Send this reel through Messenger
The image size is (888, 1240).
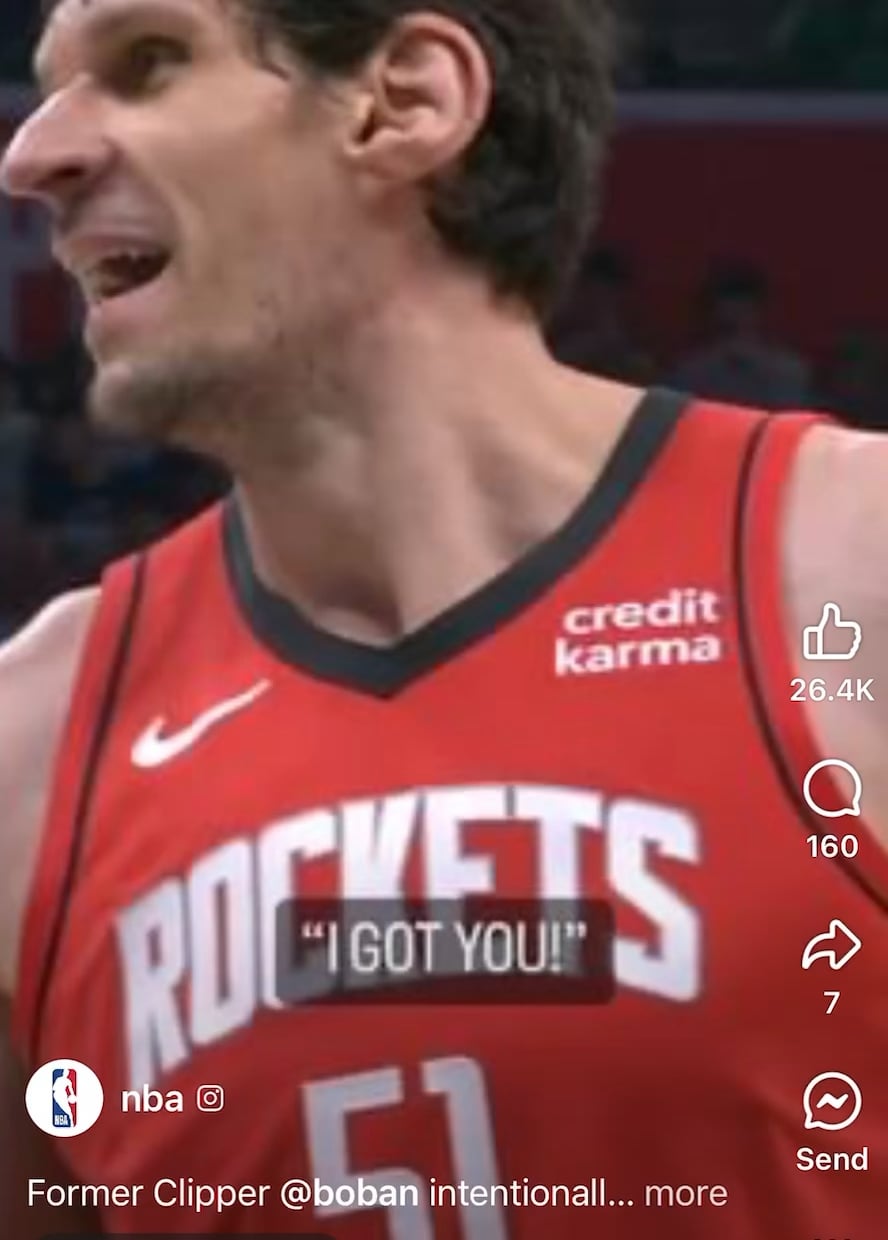(831, 1101)
